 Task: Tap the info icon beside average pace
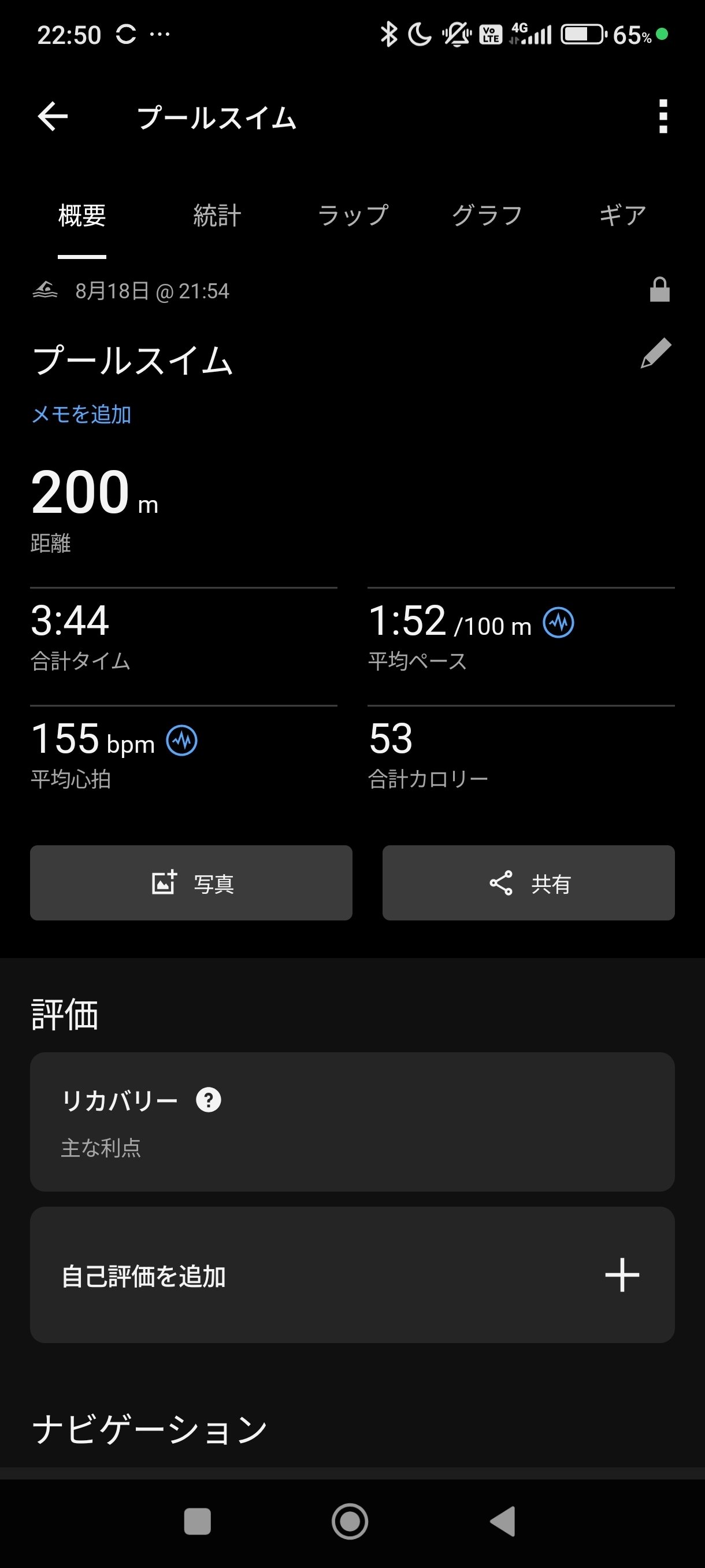(x=558, y=623)
